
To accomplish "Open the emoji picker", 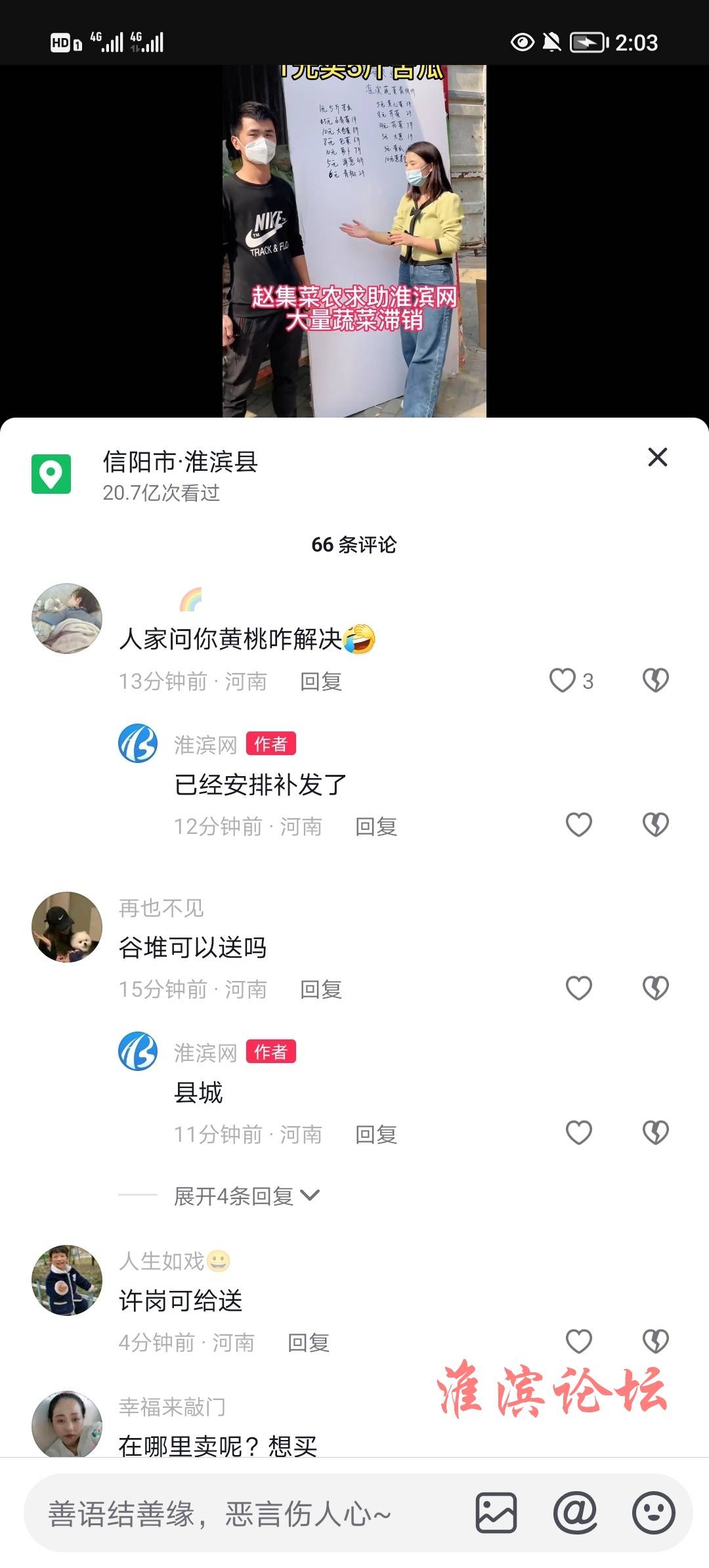I will point(653,1513).
